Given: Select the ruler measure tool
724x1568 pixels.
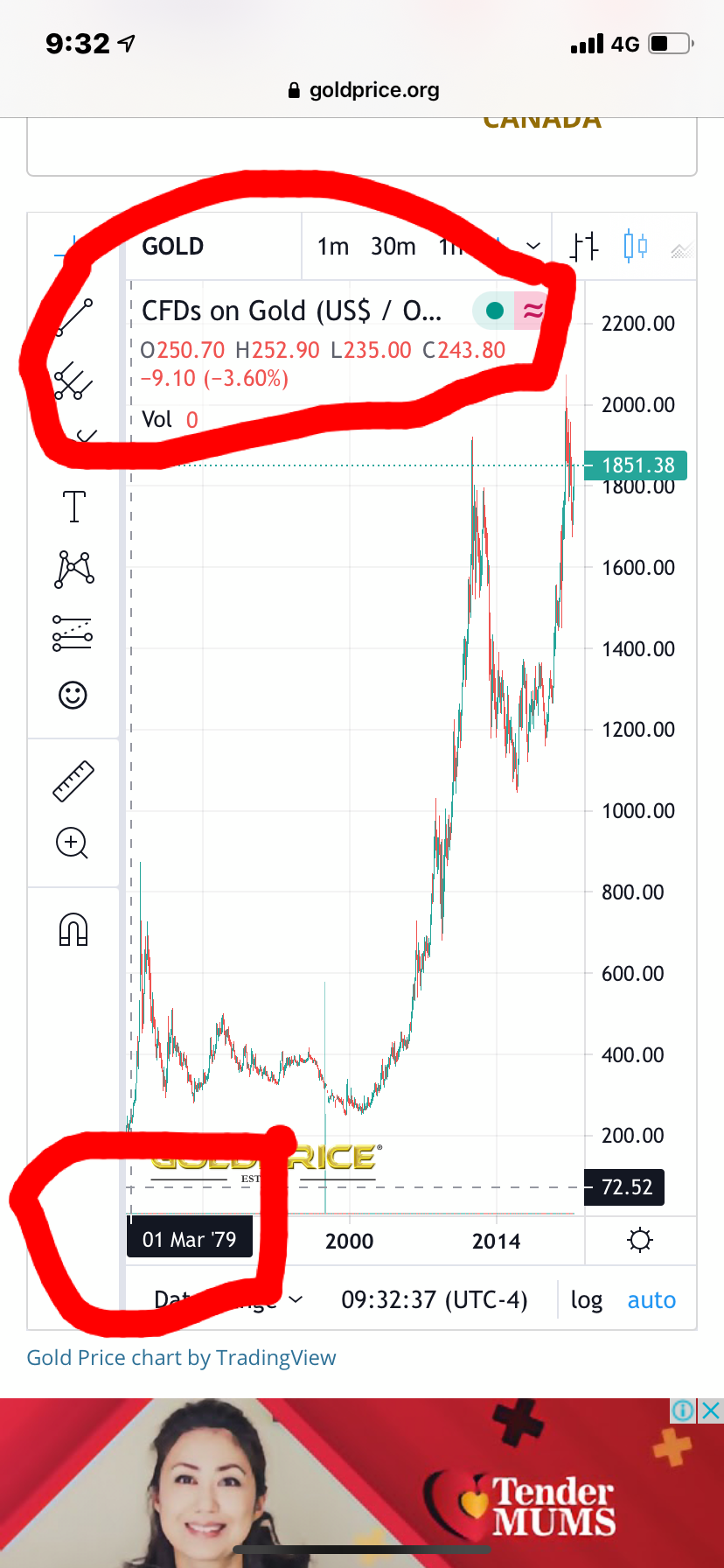Looking at the screenshot, I should point(73,781).
